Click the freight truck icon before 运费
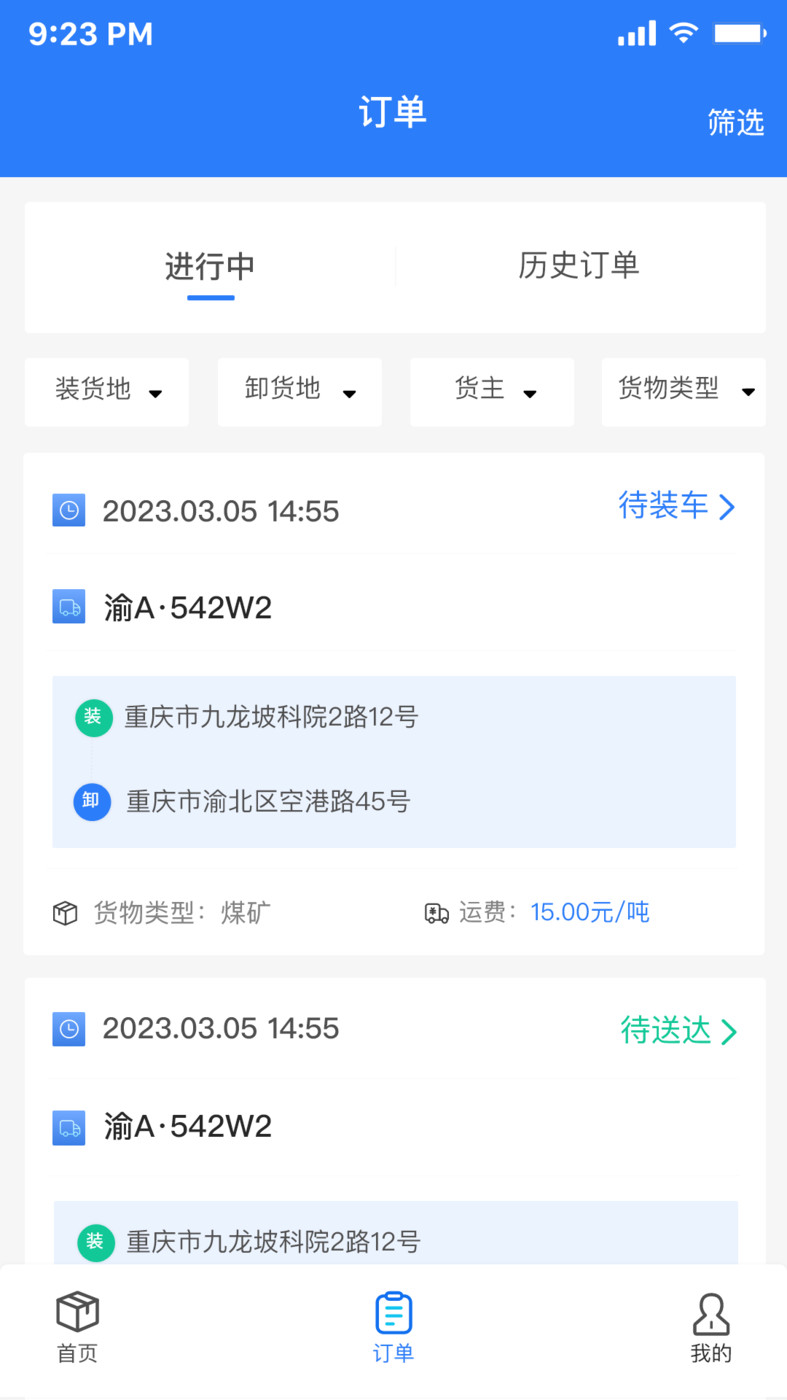787x1400 pixels. click(435, 912)
